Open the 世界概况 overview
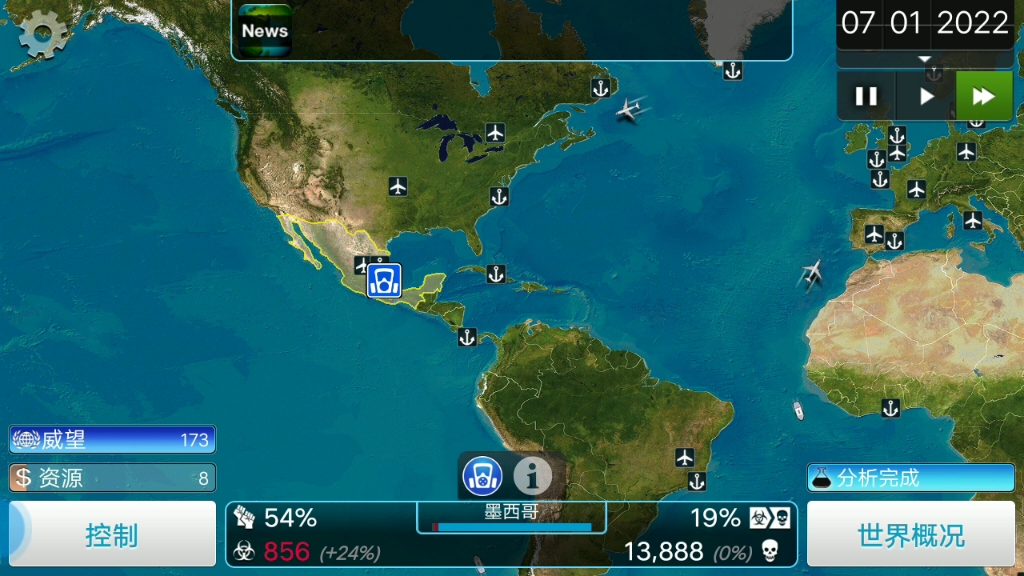The width and height of the screenshot is (1024, 576). tap(910, 534)
